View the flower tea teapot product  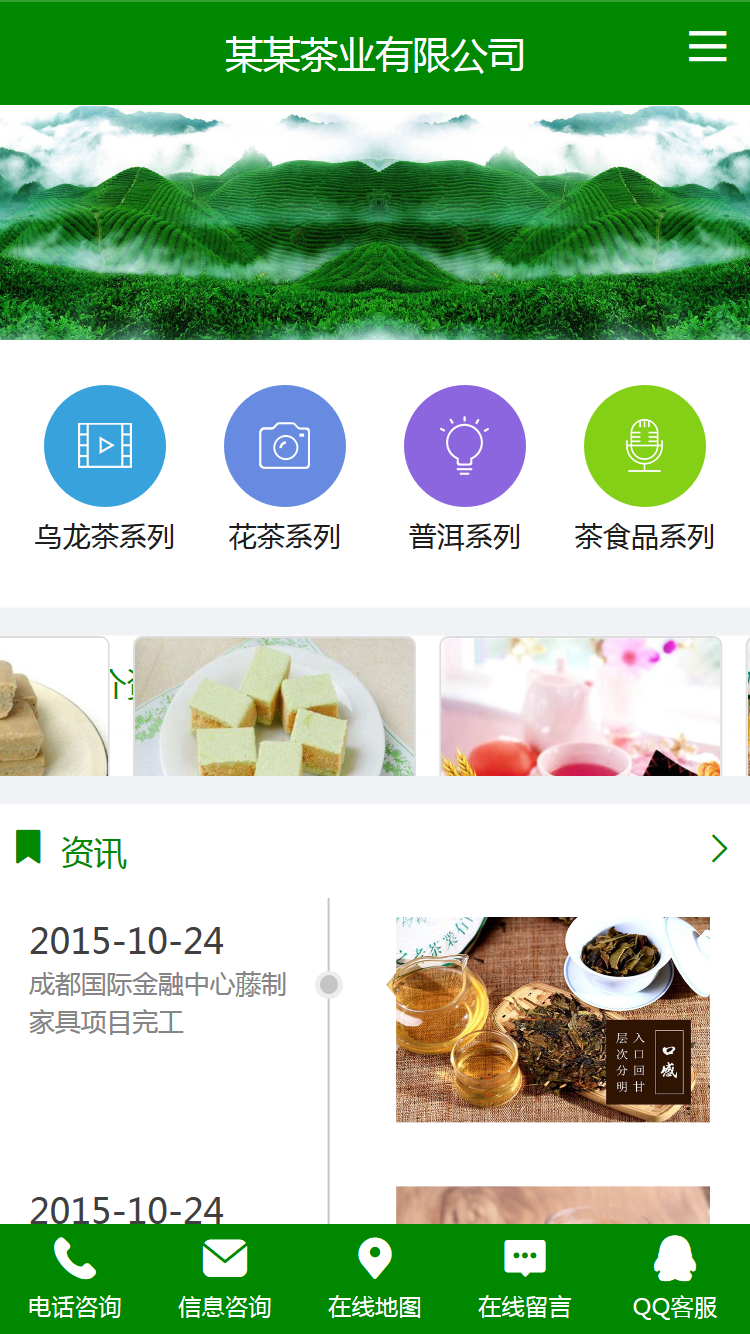click(x=580, y=707)
